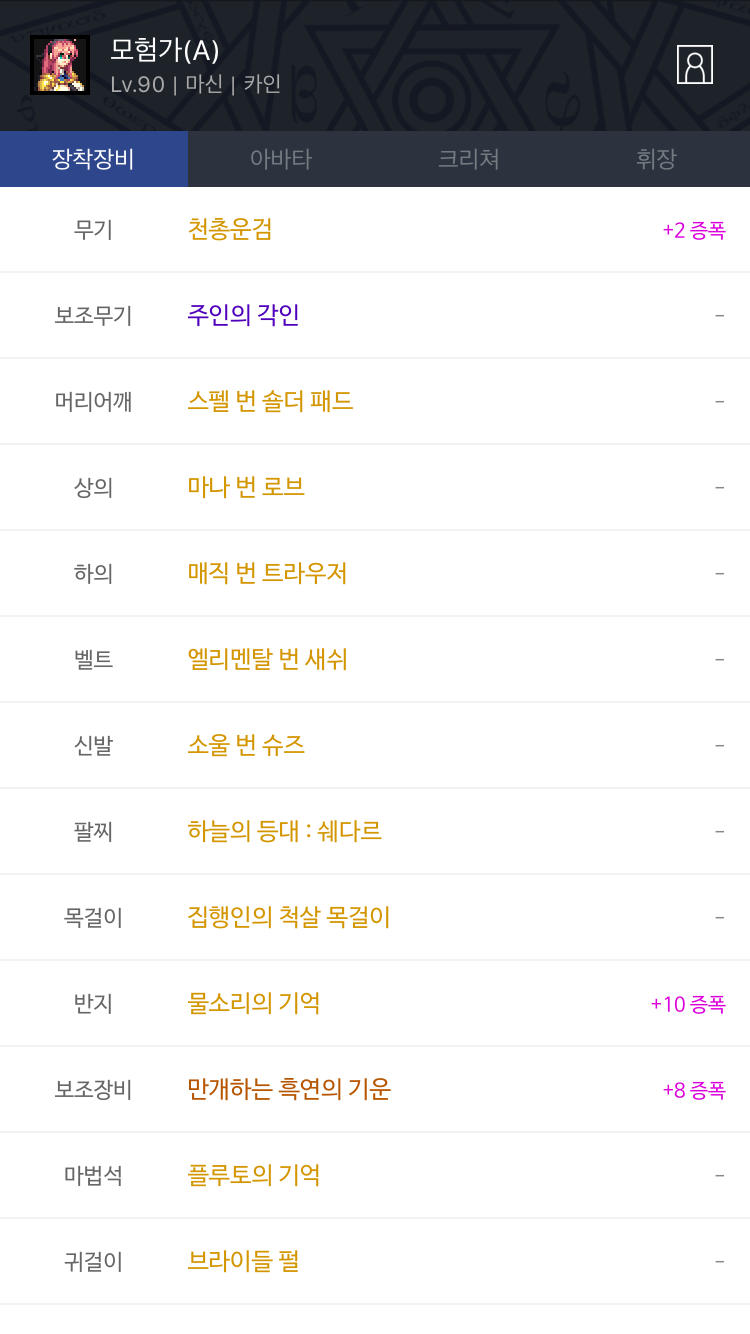View the 주인의 각인 sub-weapon
The height and width of the screenshot is (1334, 750).
click(x=243, y=316)
